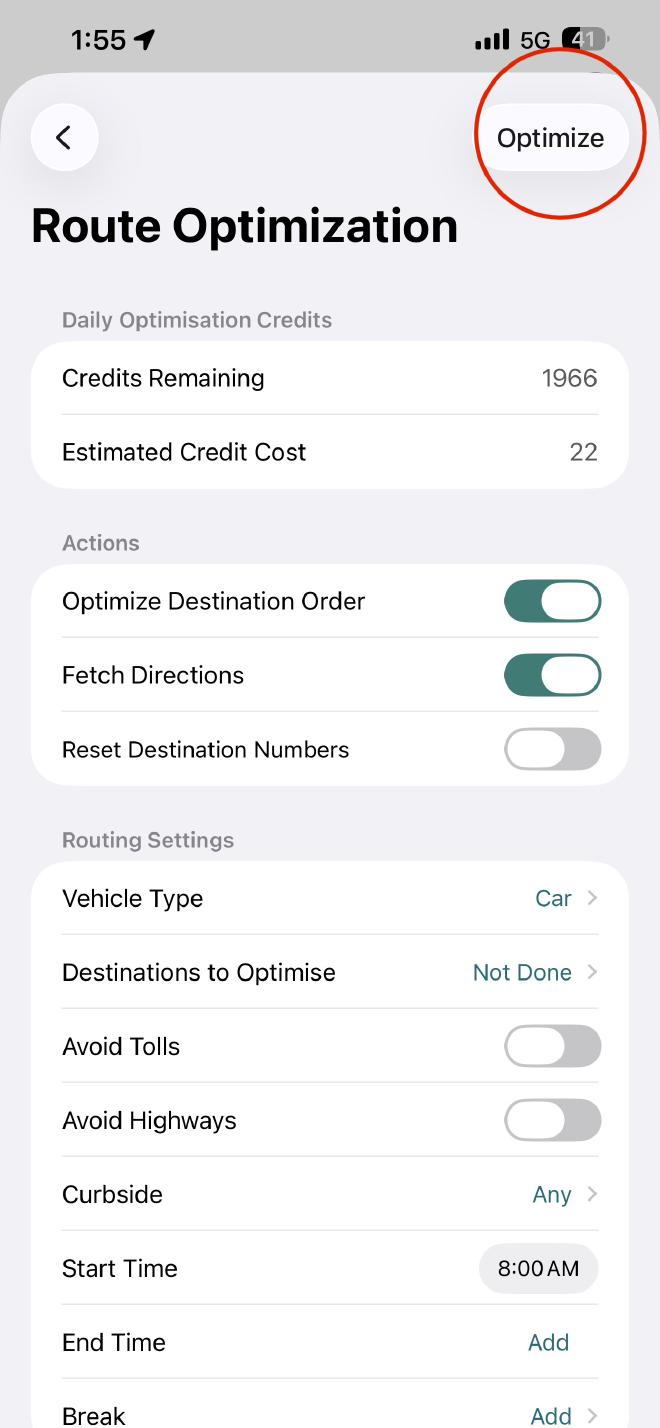Go back using the top-left arrow
The width and height of the screenshot is (660, 1428).
tap(64, 137)
